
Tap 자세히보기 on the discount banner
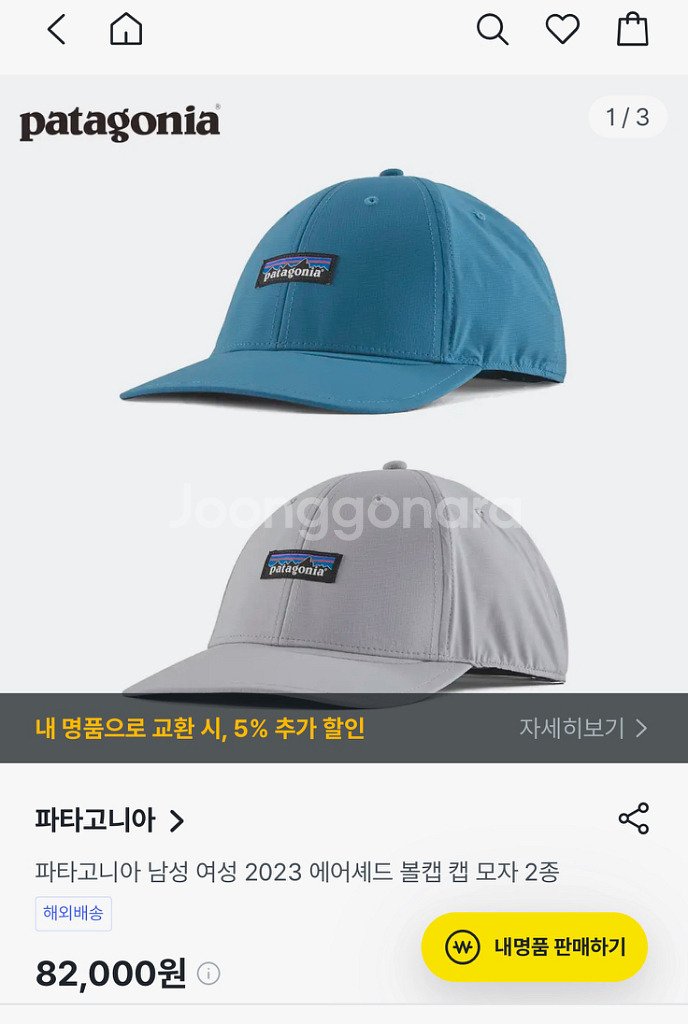(x=582, y=728)
